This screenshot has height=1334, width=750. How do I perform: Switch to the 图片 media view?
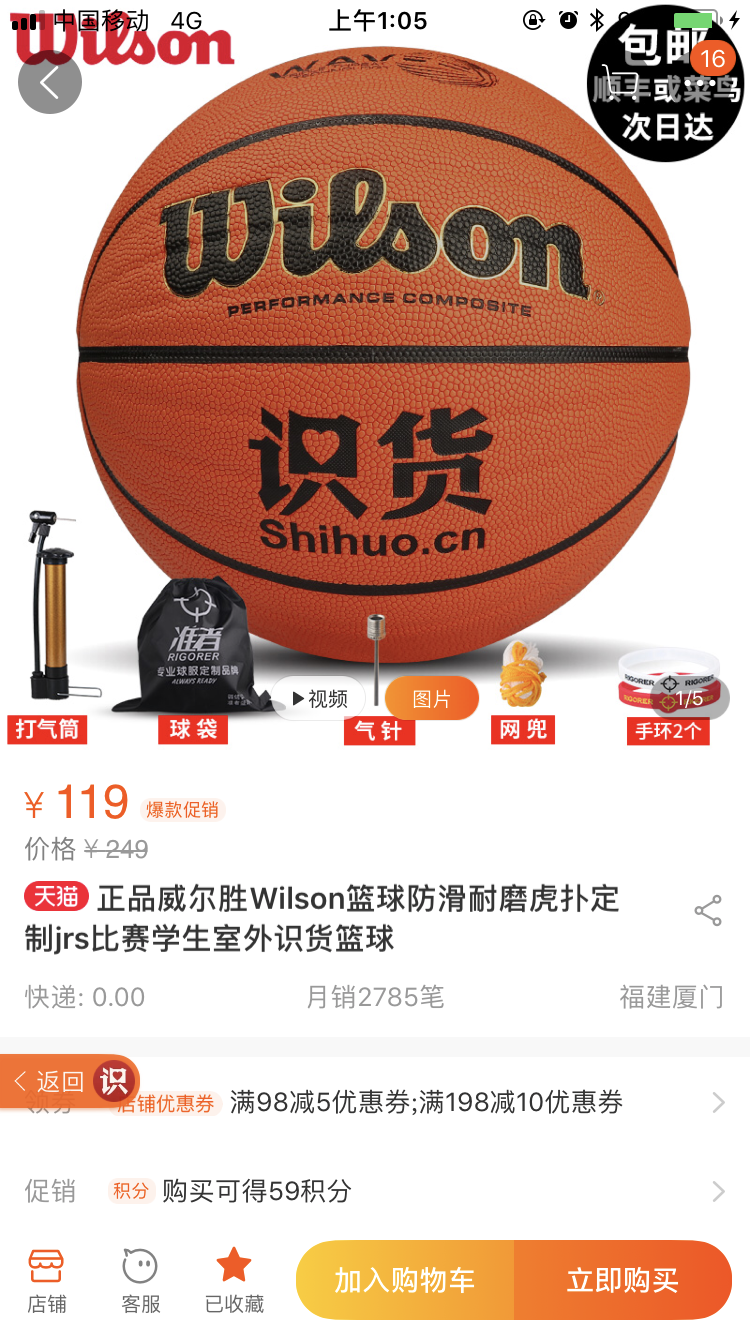(x=431, y=698)
